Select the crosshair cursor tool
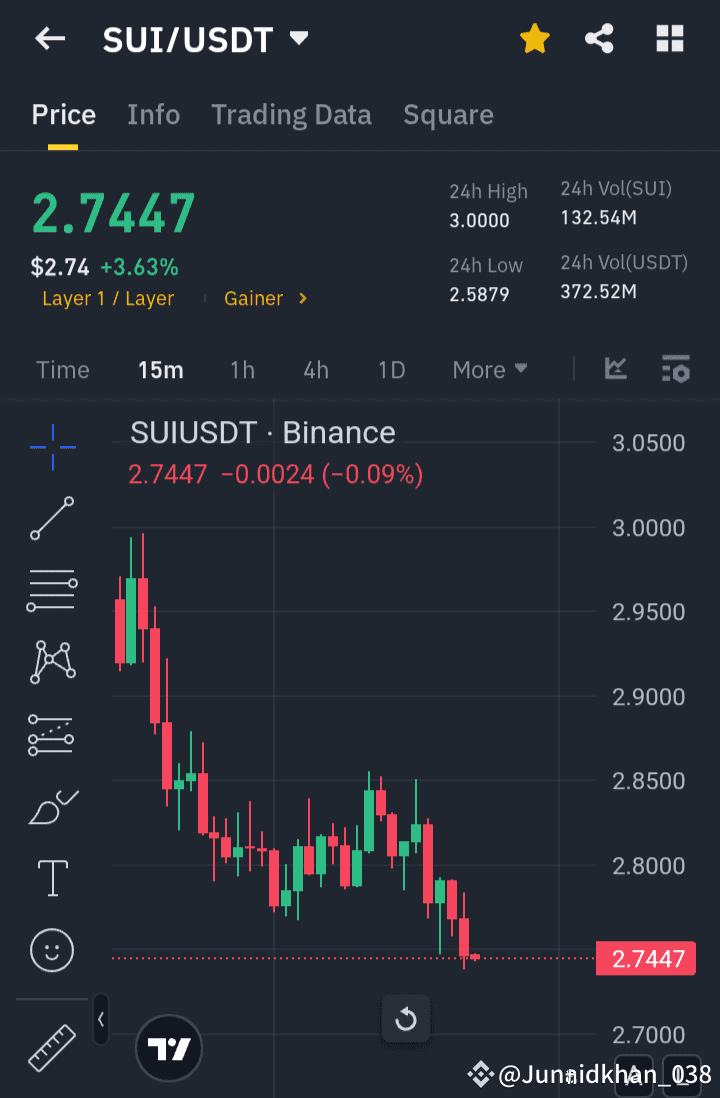 pyautogui.click(x=51, y=447)
